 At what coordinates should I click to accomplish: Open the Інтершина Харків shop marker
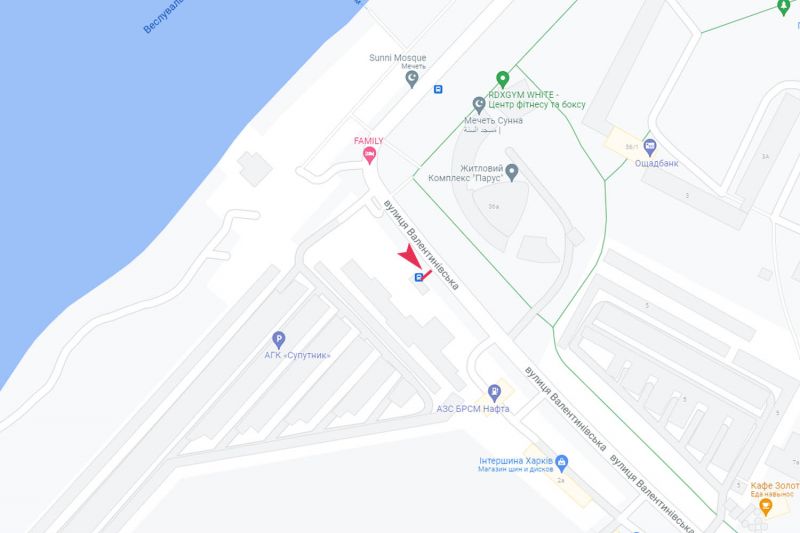(561, 462)
